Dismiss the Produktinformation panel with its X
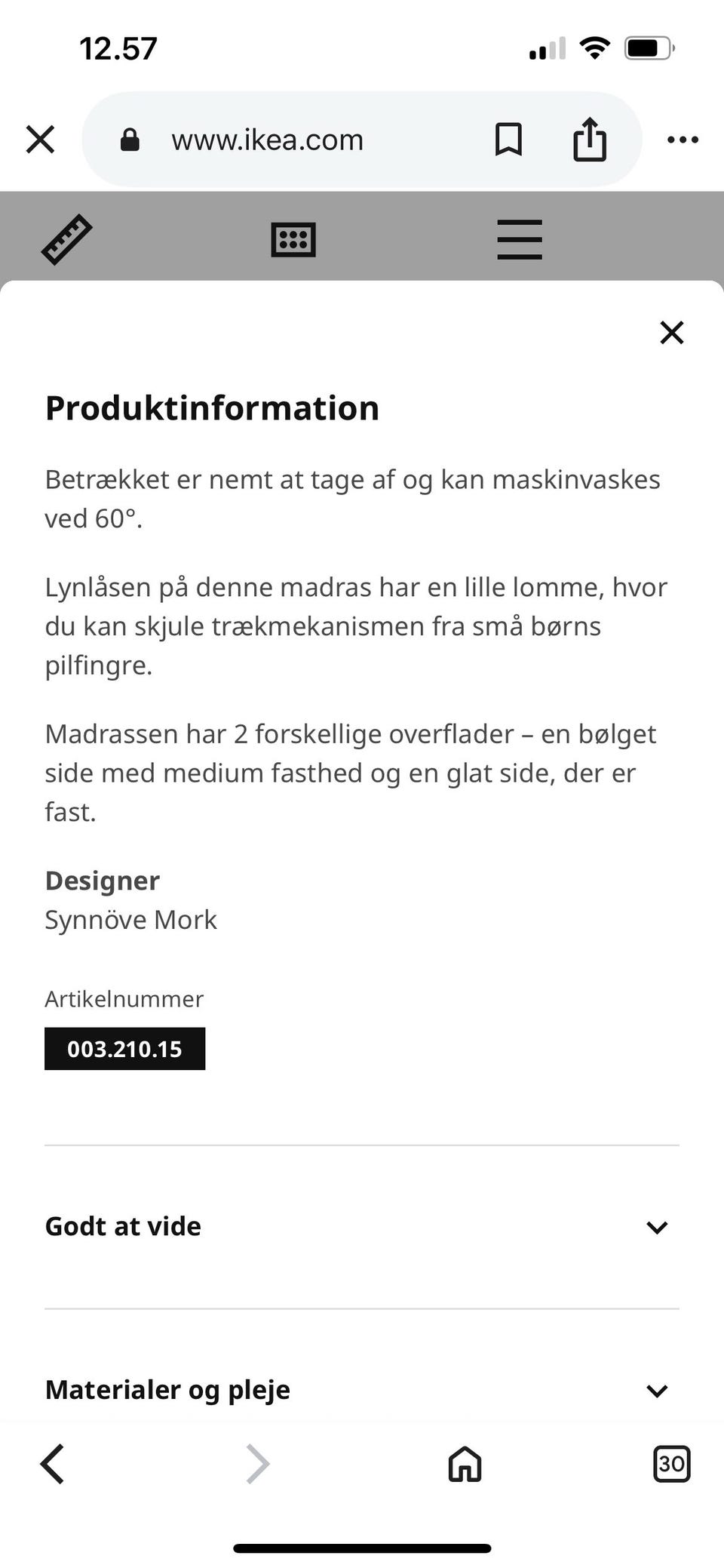The image size is (724, 1568). [671, 332]
